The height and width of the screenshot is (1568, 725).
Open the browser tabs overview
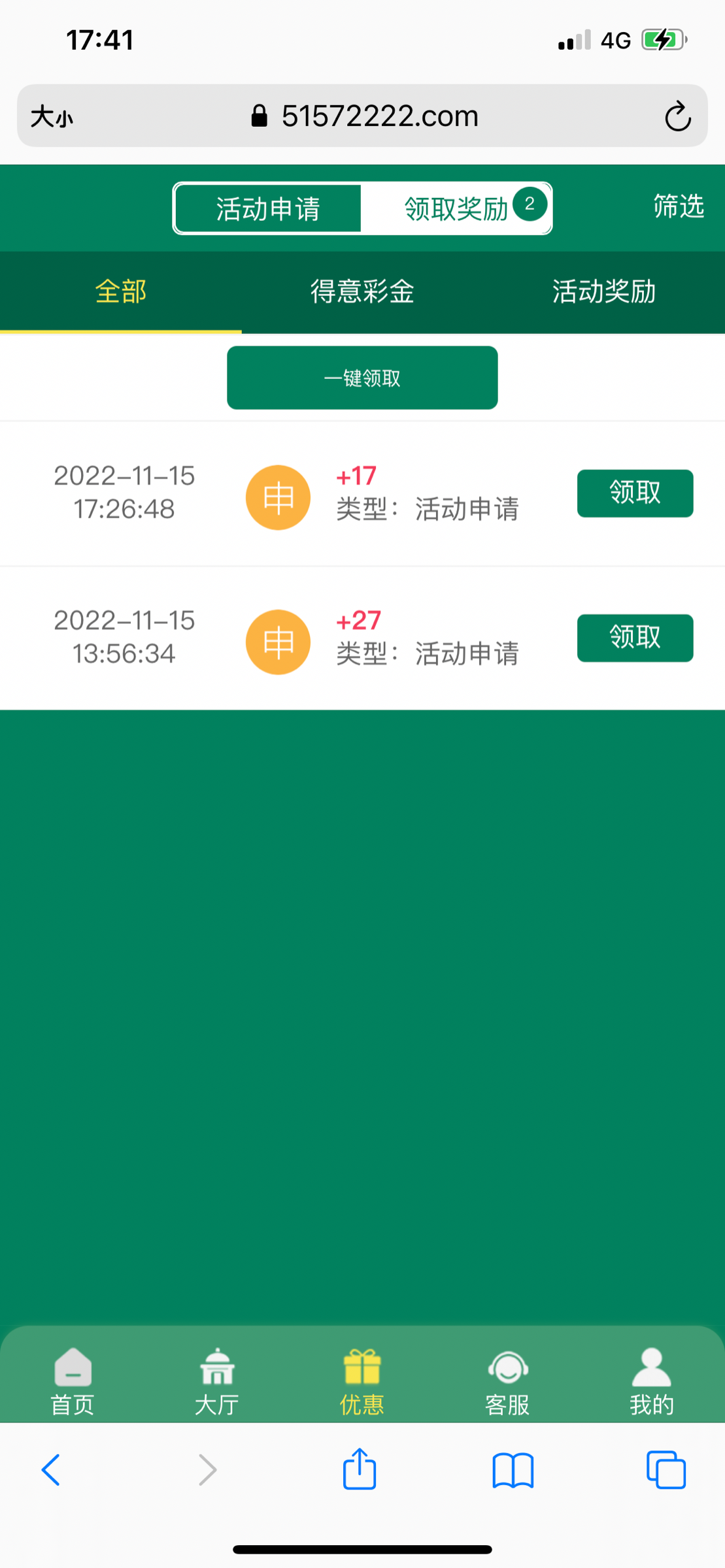[x=666, y=1470]
